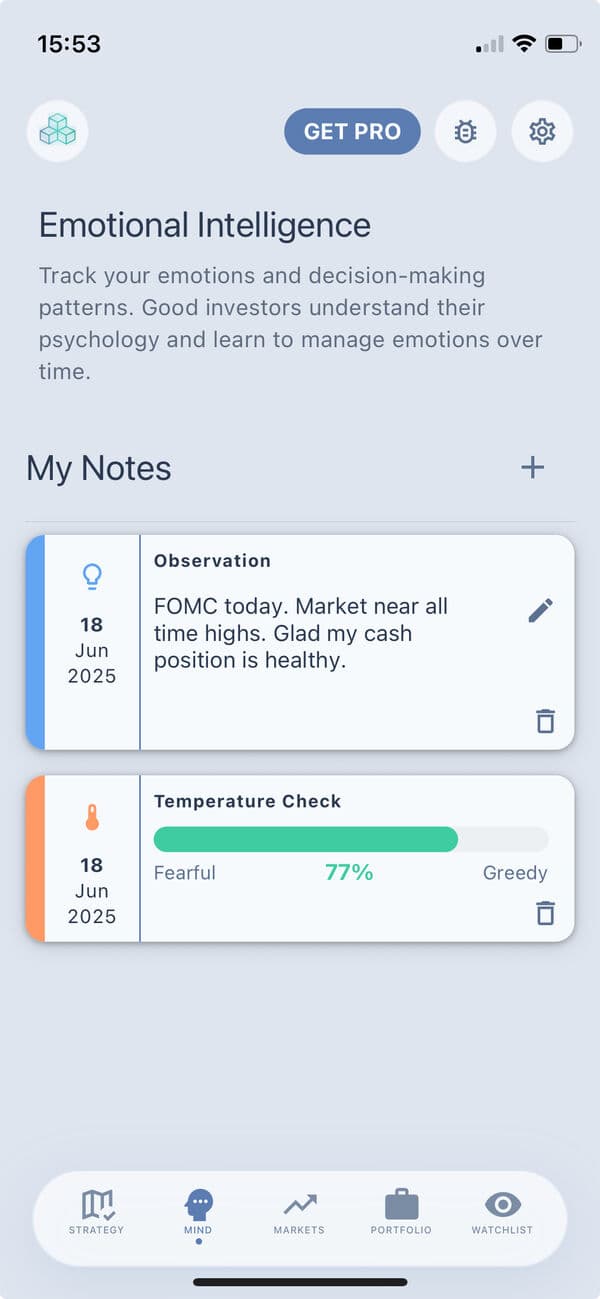Delete the Temperature Check note
The image size is (600, 1299).
coord(545,913)
